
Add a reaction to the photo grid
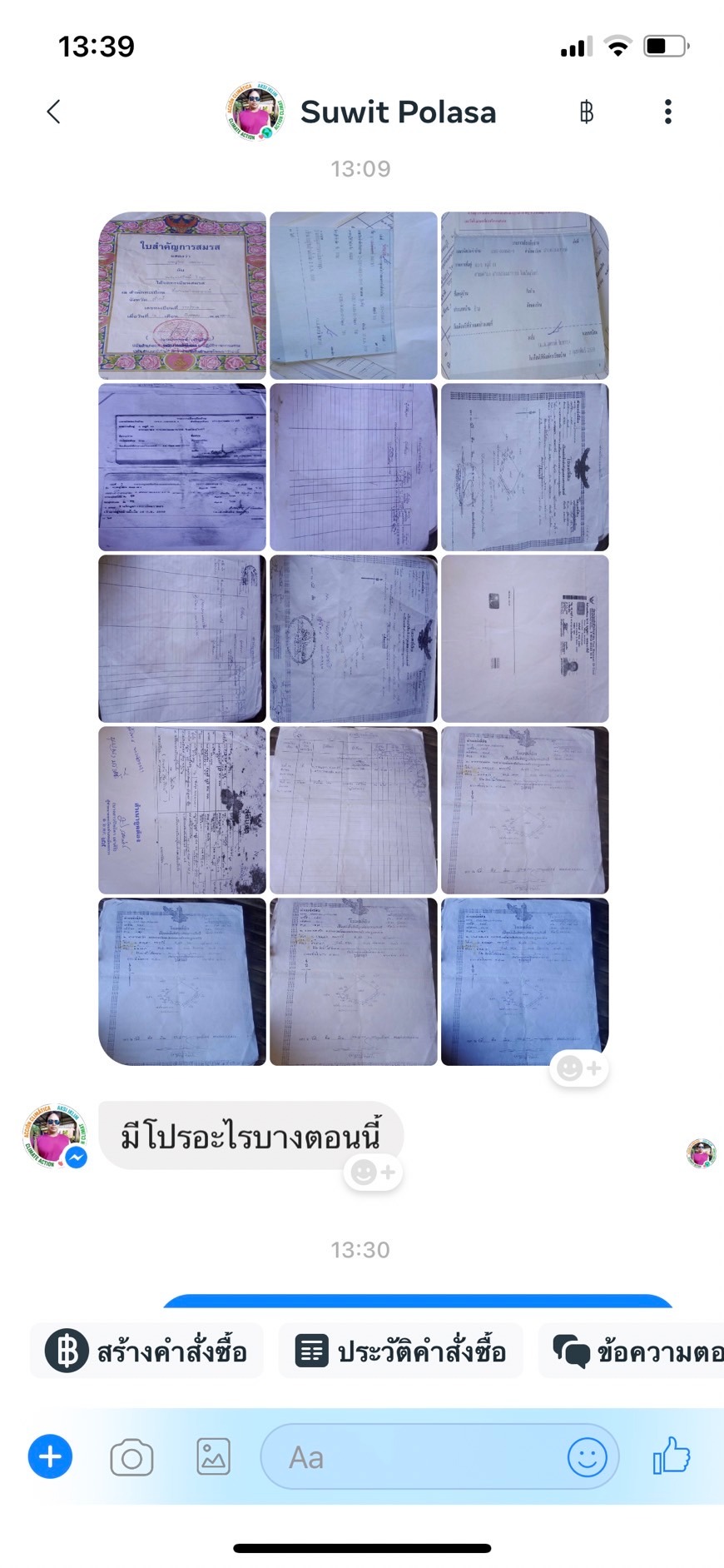point(579,1068)
